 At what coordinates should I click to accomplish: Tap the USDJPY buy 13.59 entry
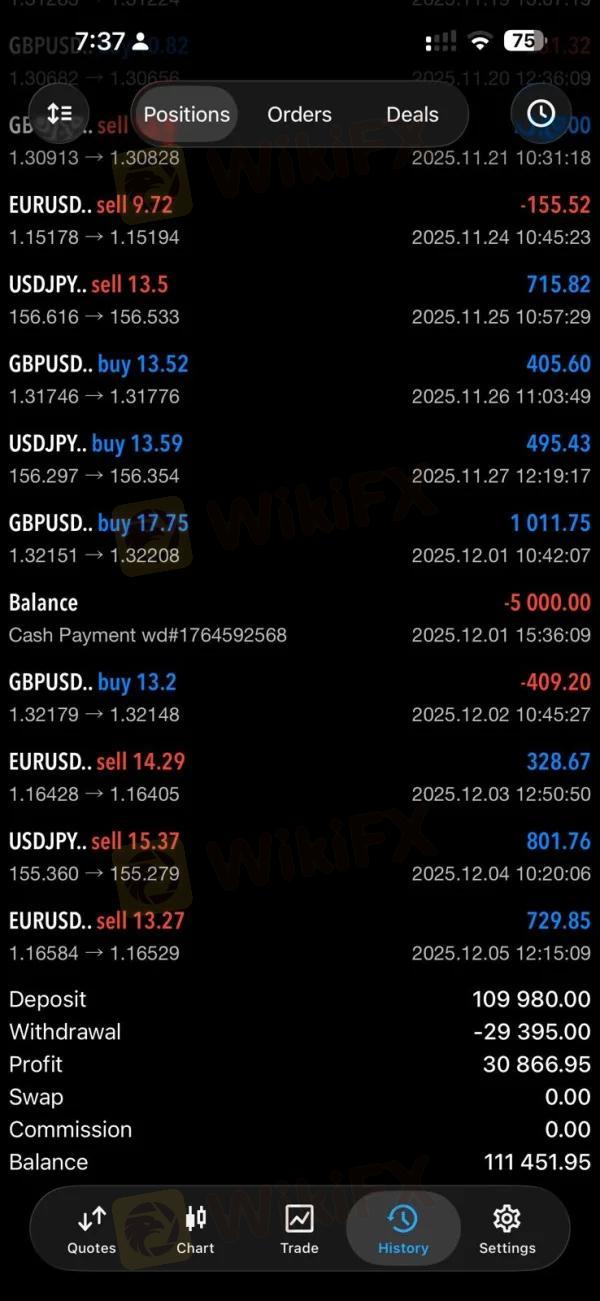(300, 459)
